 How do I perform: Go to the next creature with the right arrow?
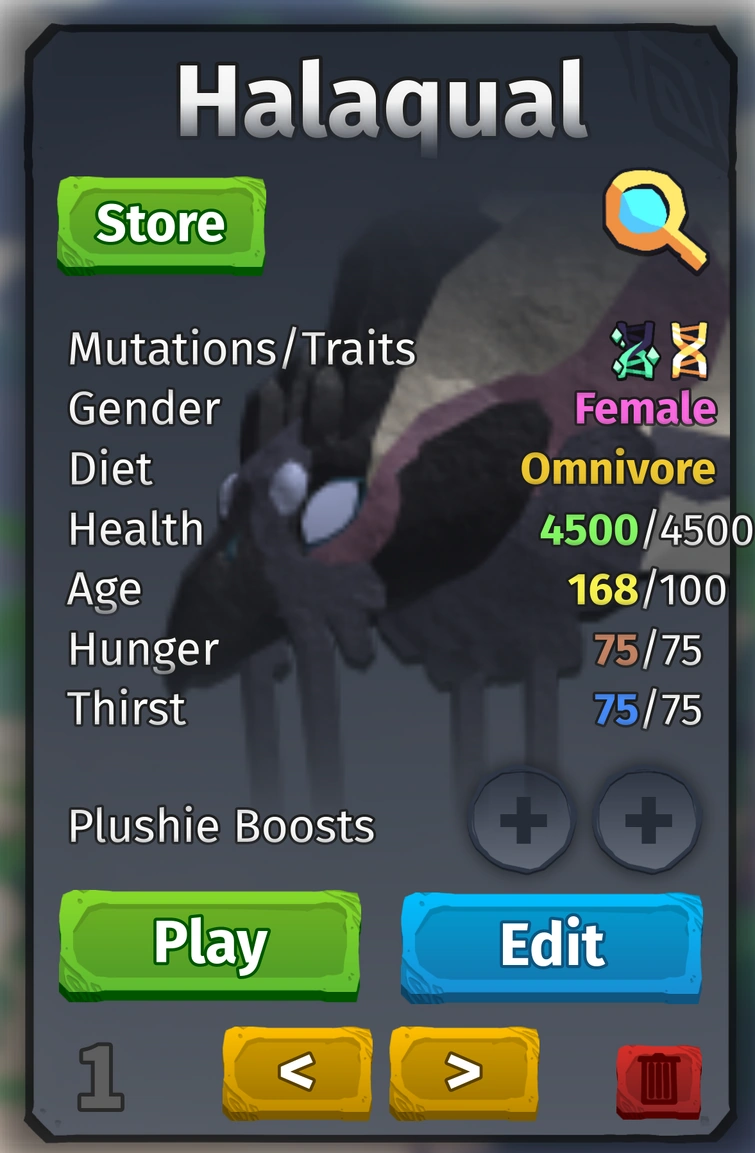tap(465, 1072)
